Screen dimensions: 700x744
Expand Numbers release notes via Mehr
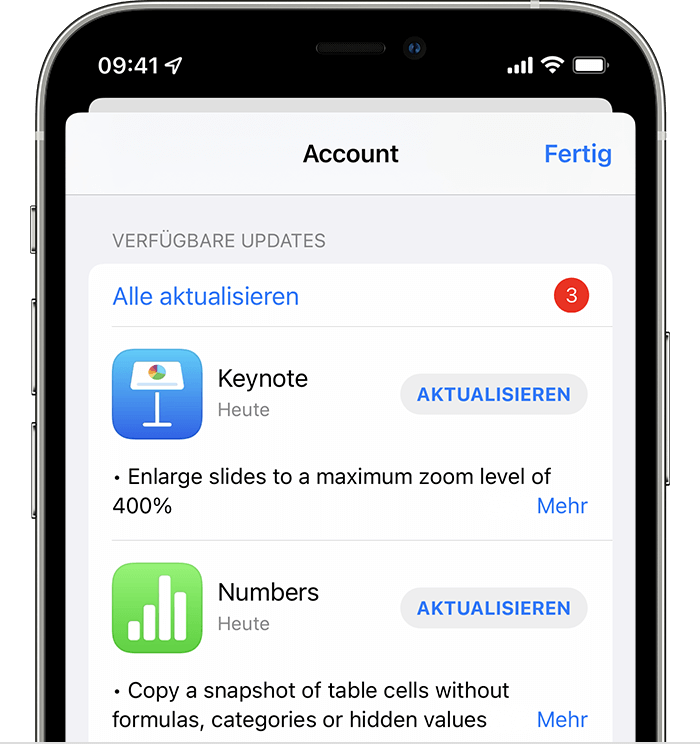pyautogui.click(x=562, y=719)
